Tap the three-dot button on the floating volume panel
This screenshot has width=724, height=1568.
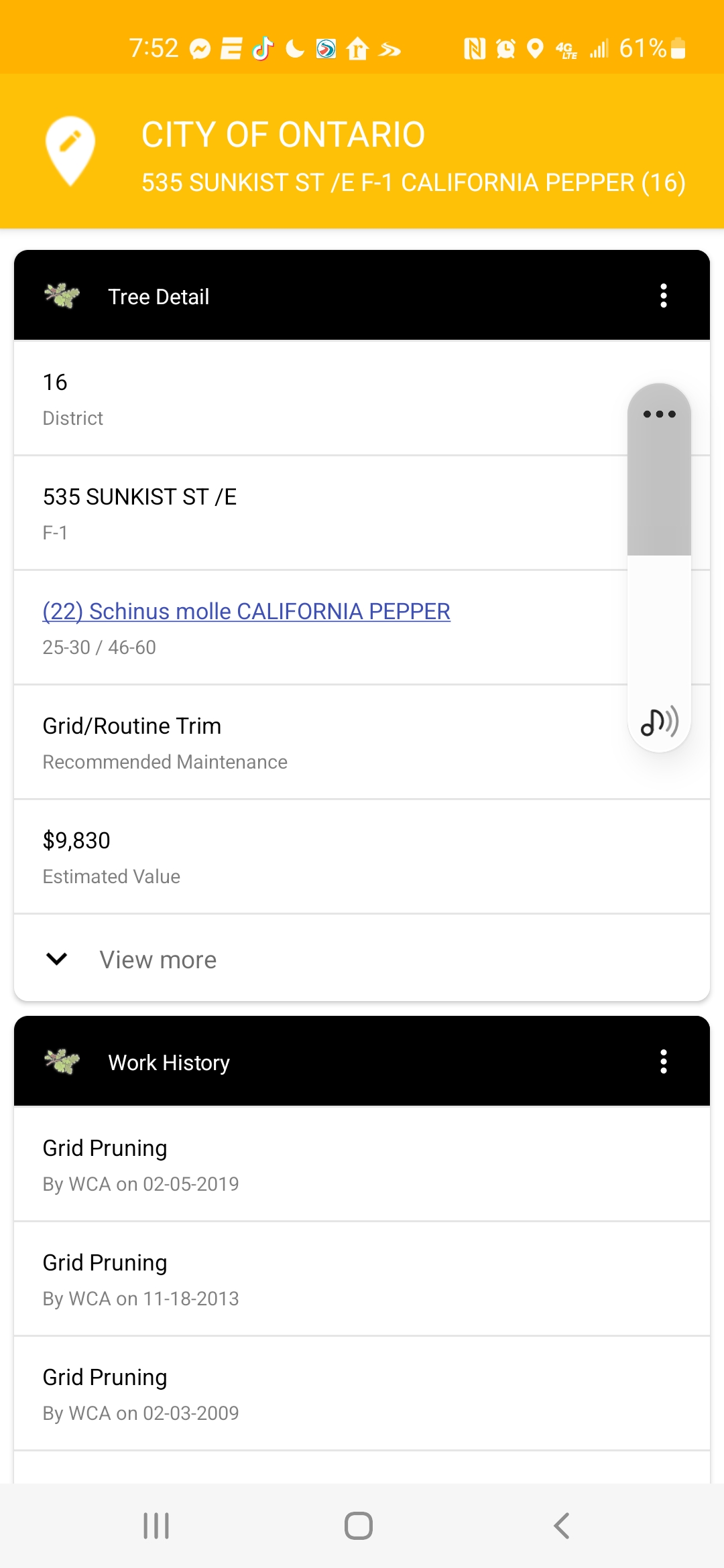(x=659, y=414)
